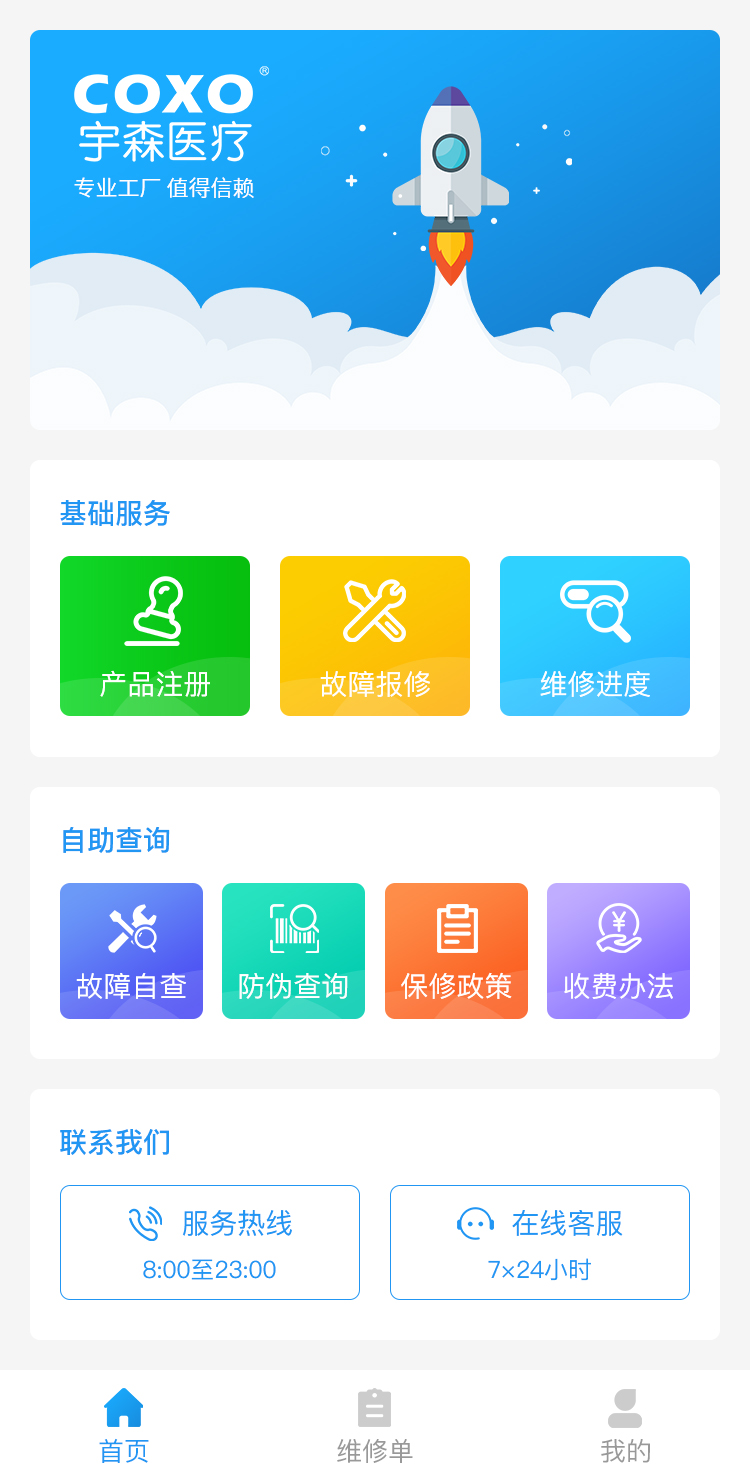Screen dimensions: 750x1480
Task: Switch to the 首页 home tab
Action: point(124,1425)
